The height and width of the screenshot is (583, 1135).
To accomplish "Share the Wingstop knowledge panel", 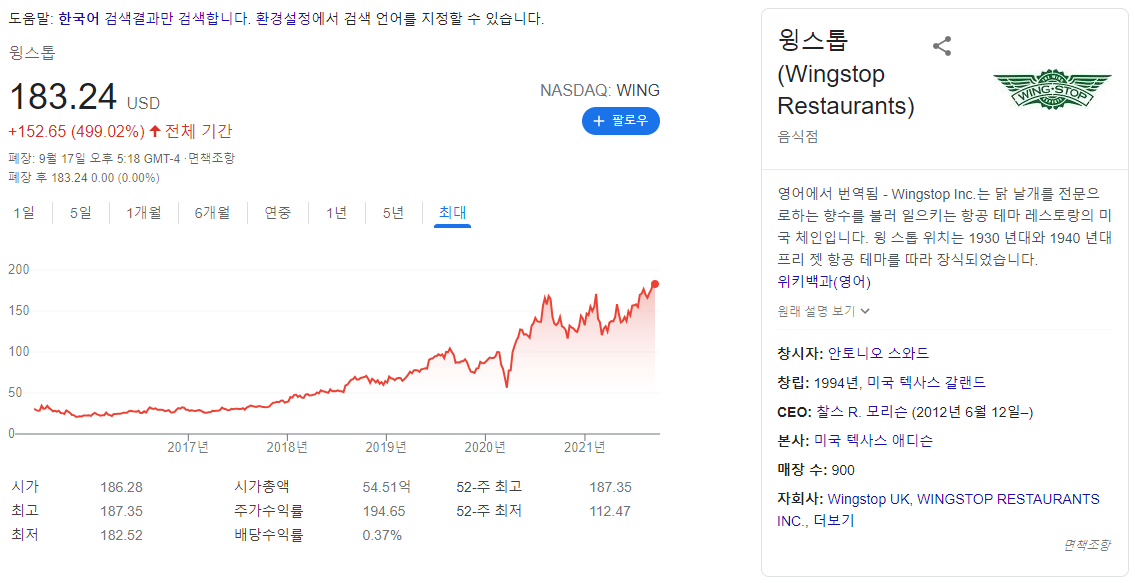I will pyautogui.click(x=942, y=46).
